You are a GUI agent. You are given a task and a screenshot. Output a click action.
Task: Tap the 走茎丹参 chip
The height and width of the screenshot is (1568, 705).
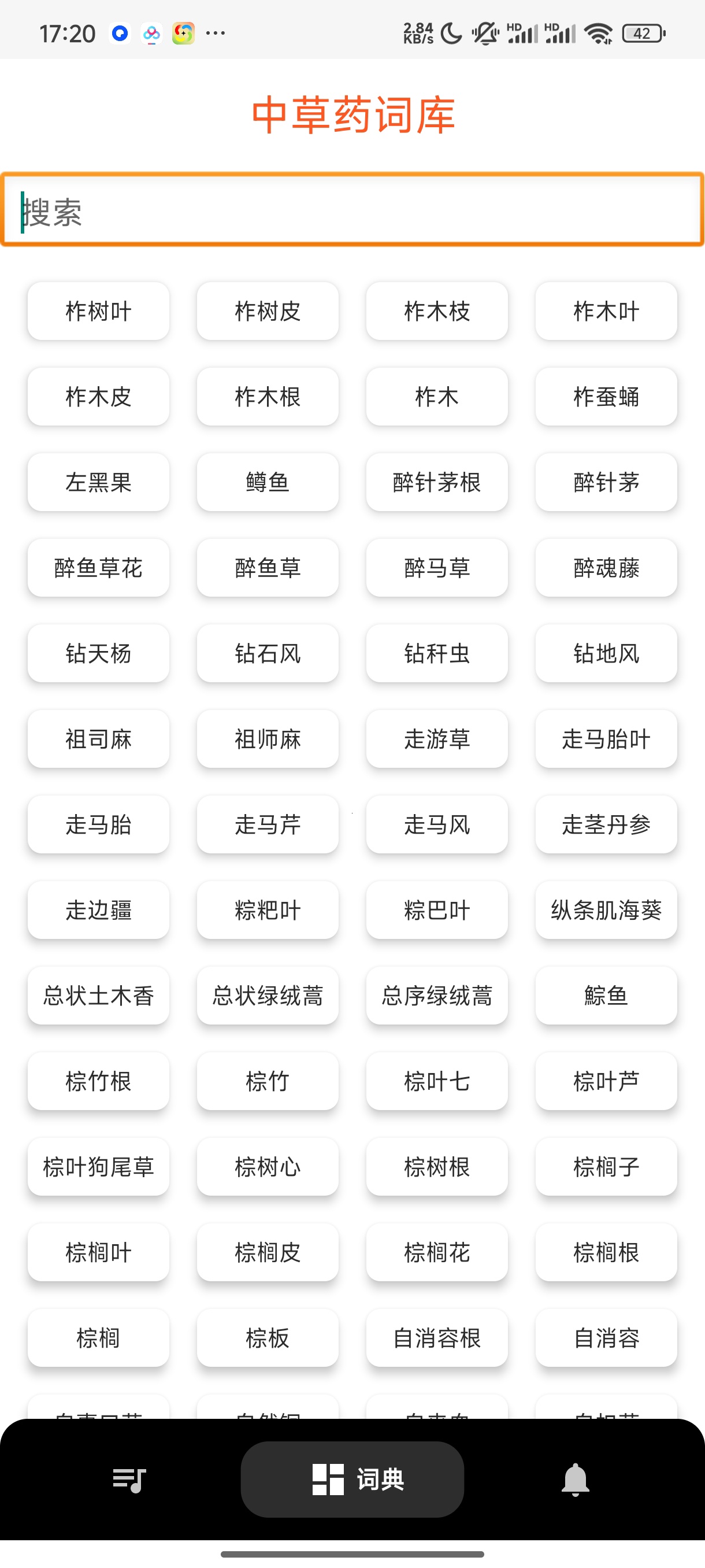click(x=606, y=825)
